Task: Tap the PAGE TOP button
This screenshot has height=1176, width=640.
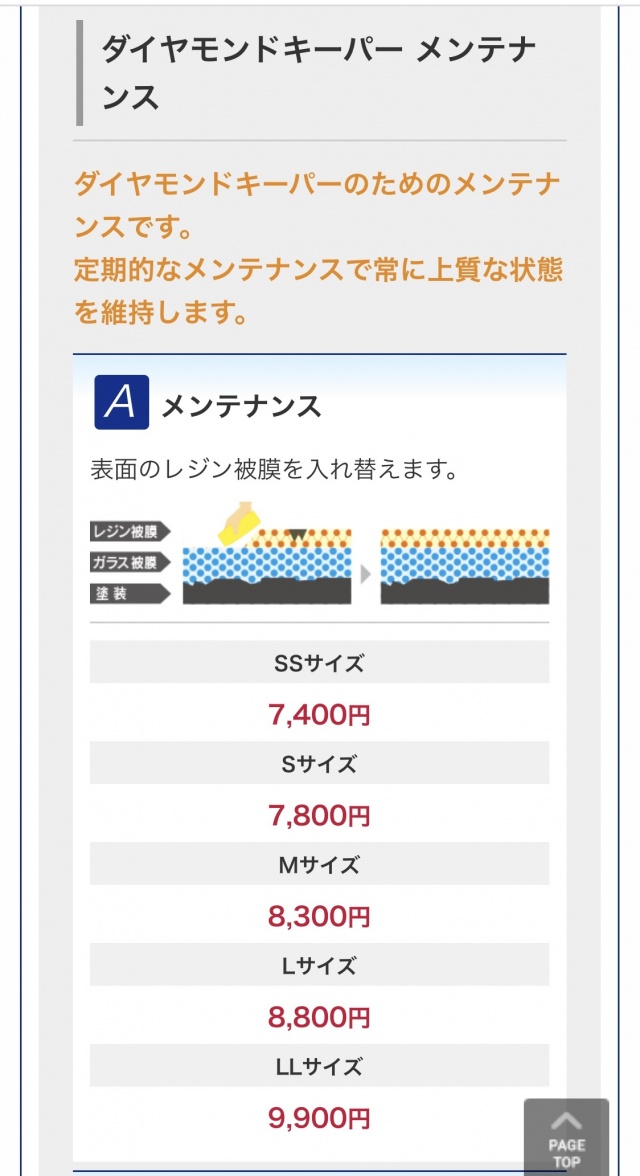Action: 566,1138
